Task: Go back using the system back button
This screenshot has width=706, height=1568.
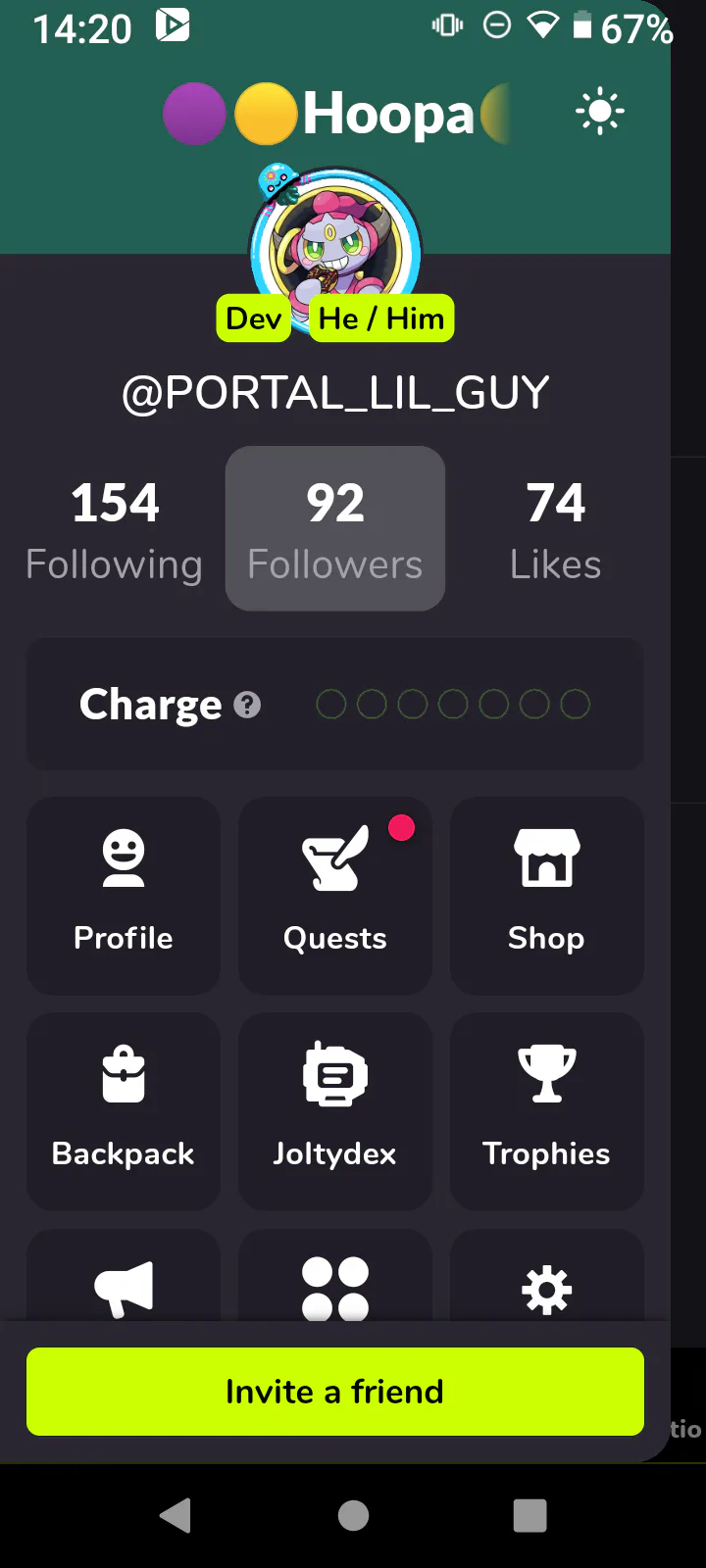Action: point(176,1516)
